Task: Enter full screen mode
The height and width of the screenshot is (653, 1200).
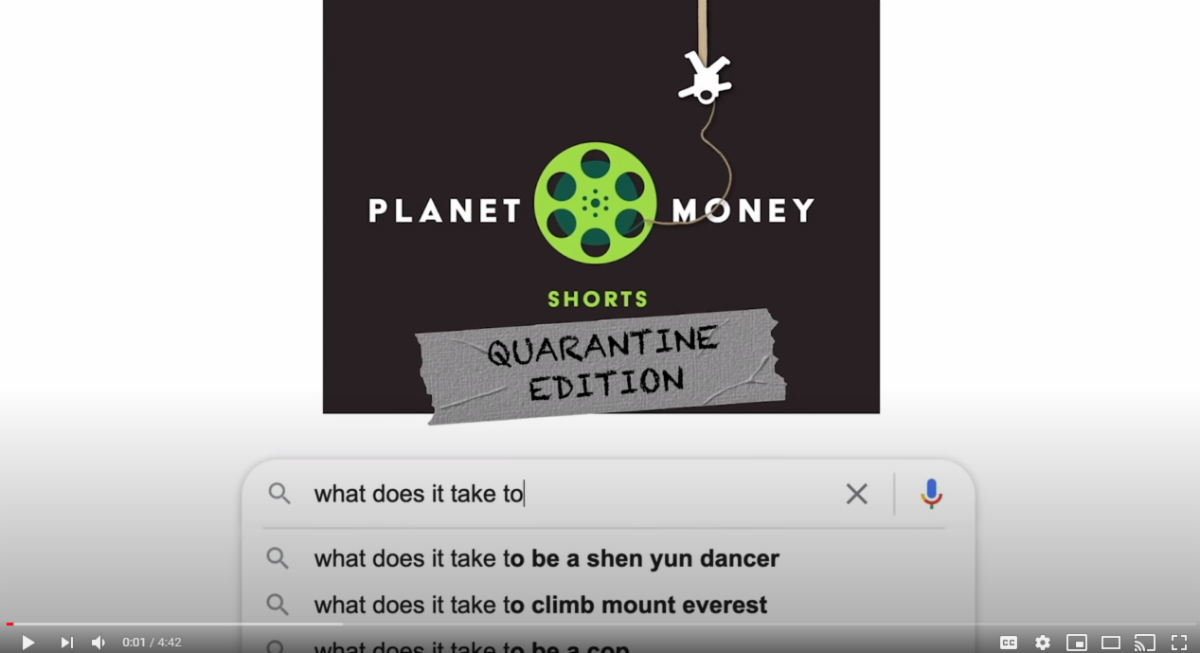Action: 1179,642
